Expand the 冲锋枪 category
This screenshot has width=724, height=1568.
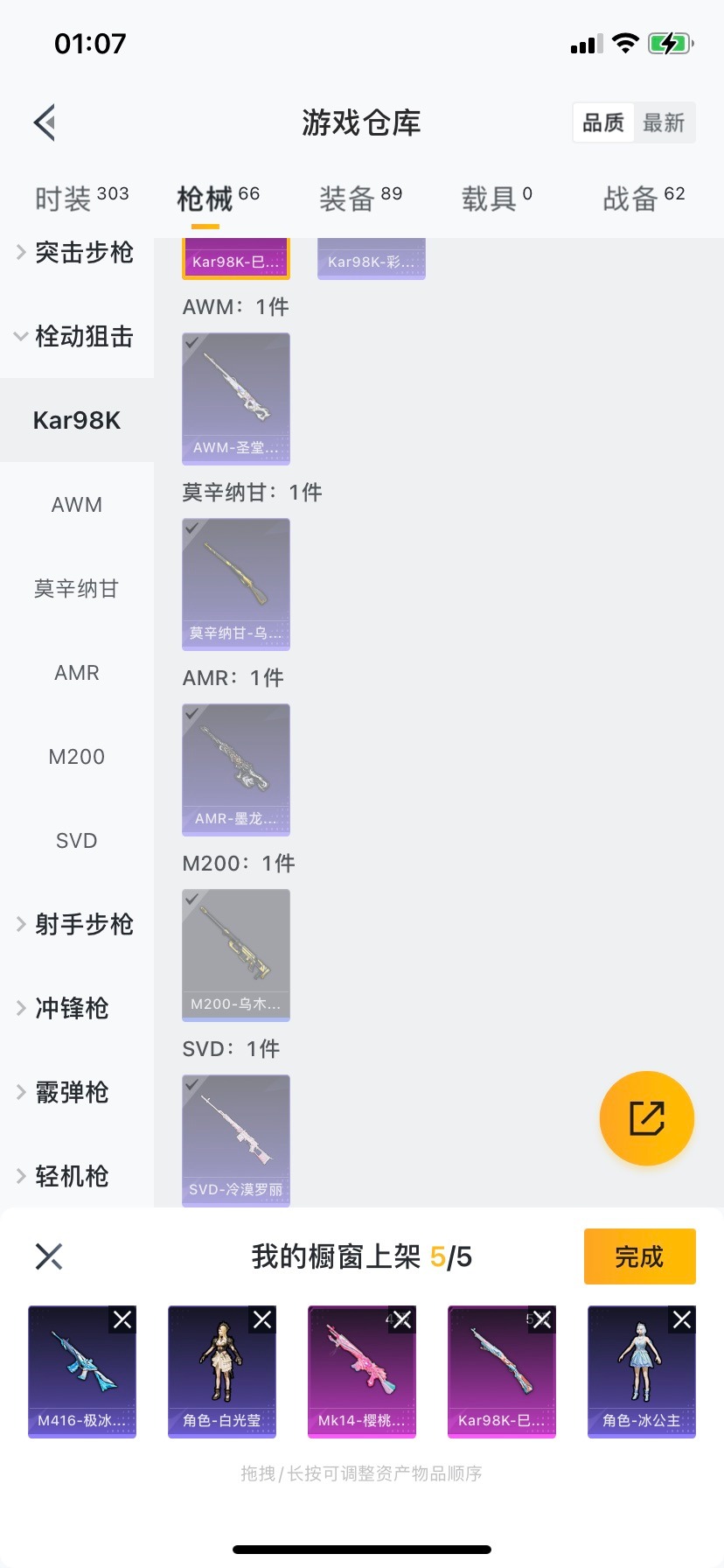click(76, 1008)
